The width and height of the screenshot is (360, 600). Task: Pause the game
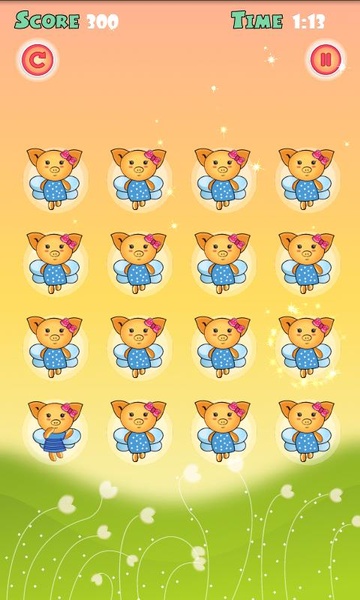point(326,59)
